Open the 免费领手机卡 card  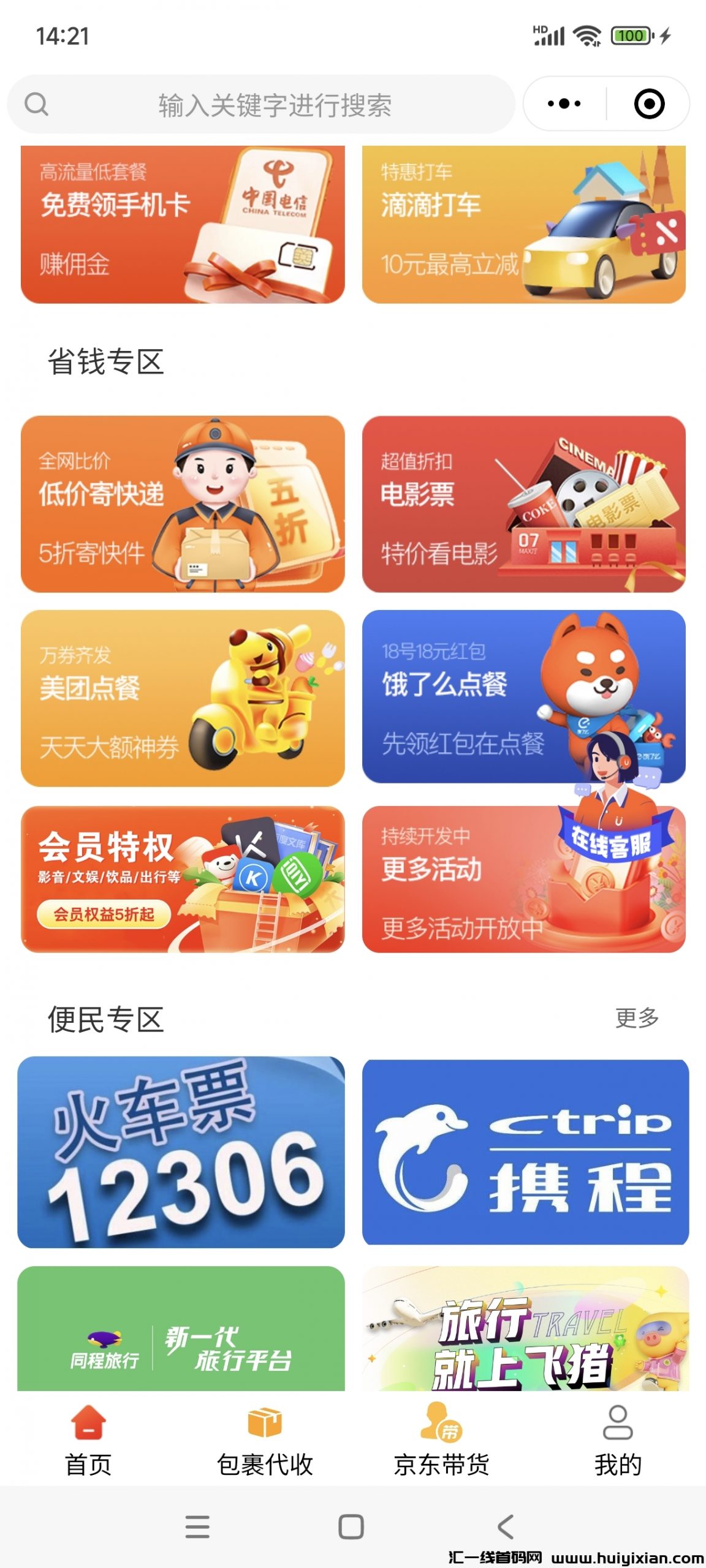tap(183, 224)
